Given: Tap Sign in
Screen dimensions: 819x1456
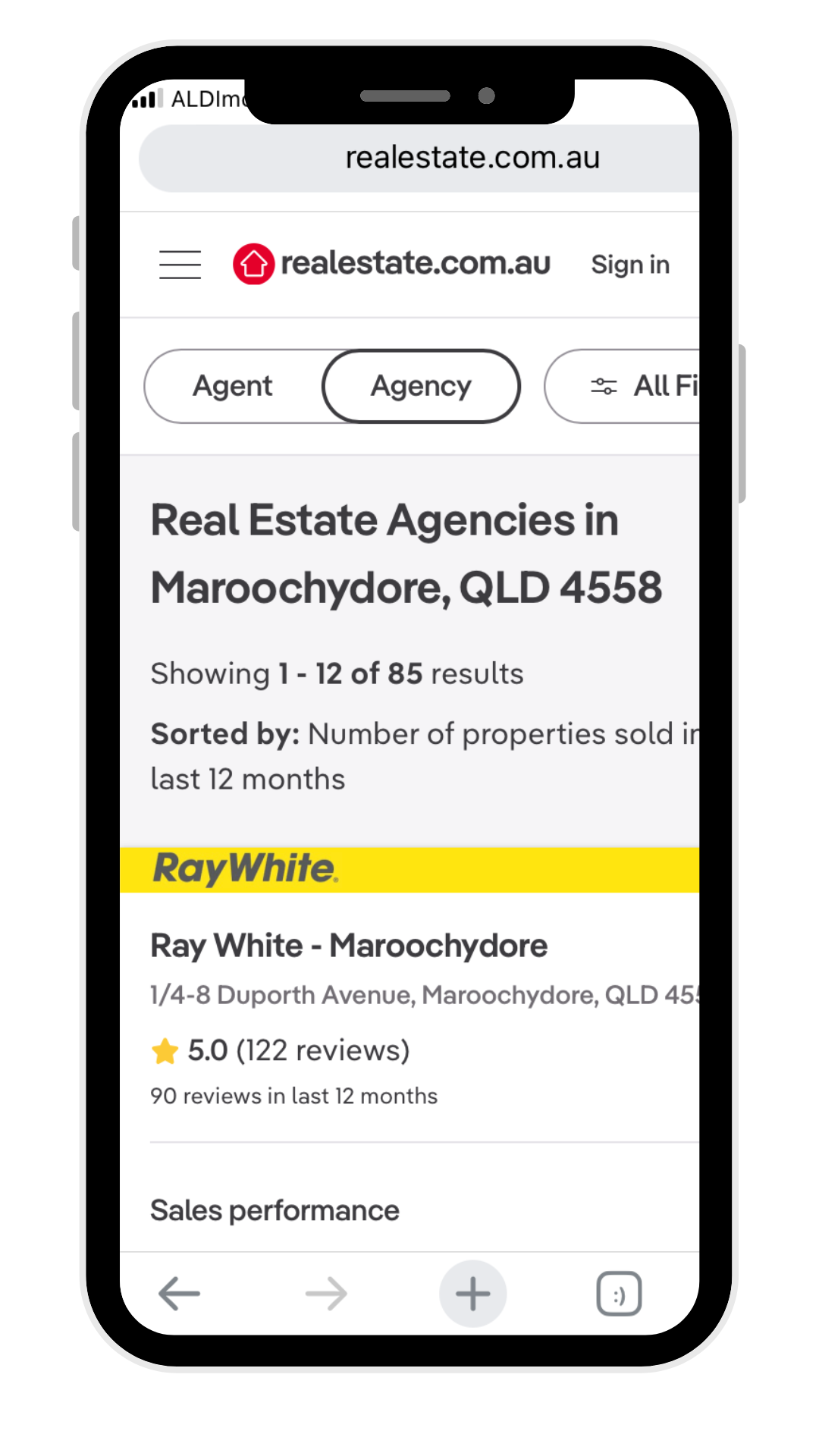Looking at the screenshot, I should pos(629,265).
